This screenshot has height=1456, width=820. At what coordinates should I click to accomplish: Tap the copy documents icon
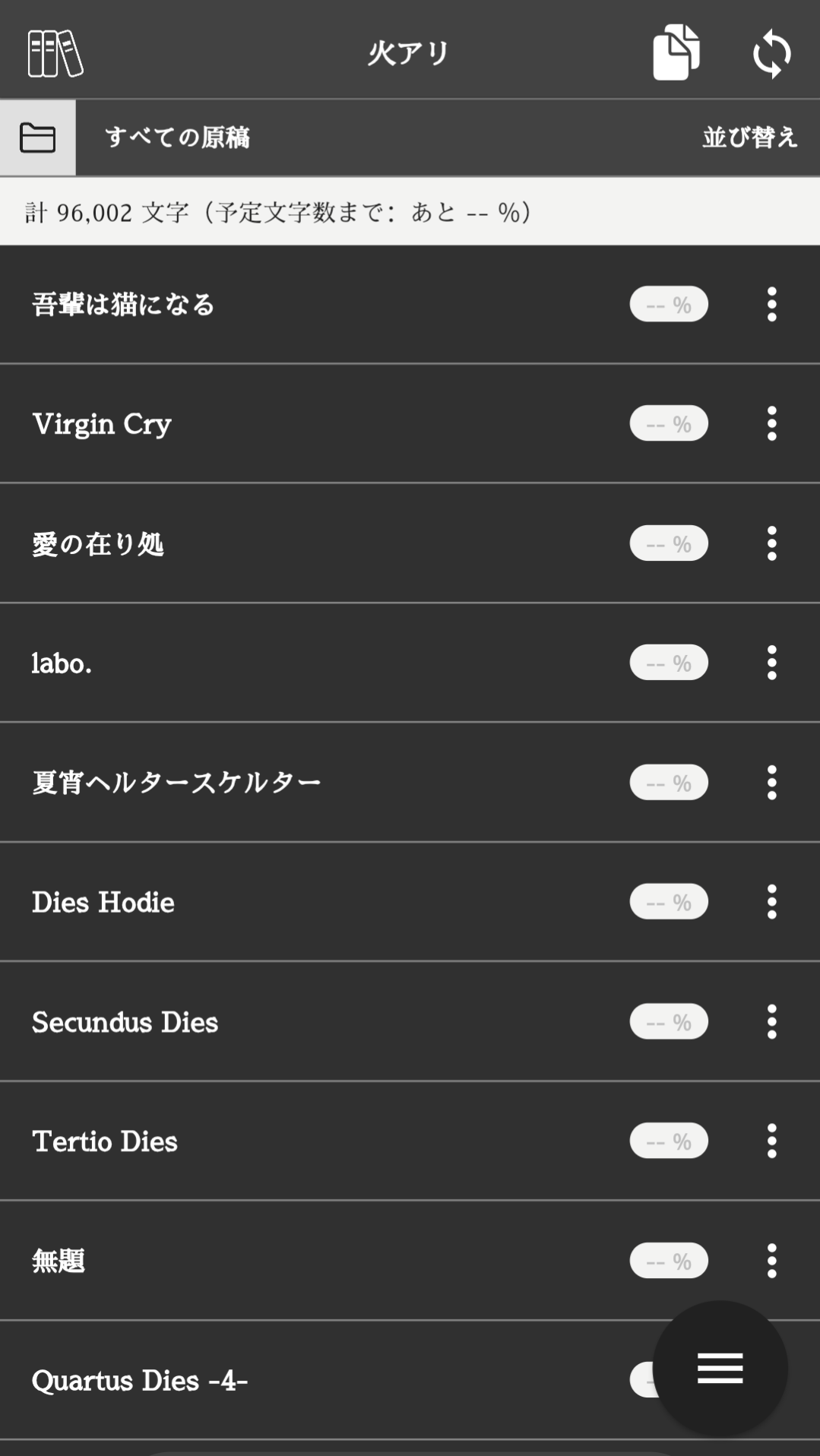[676, 52]
